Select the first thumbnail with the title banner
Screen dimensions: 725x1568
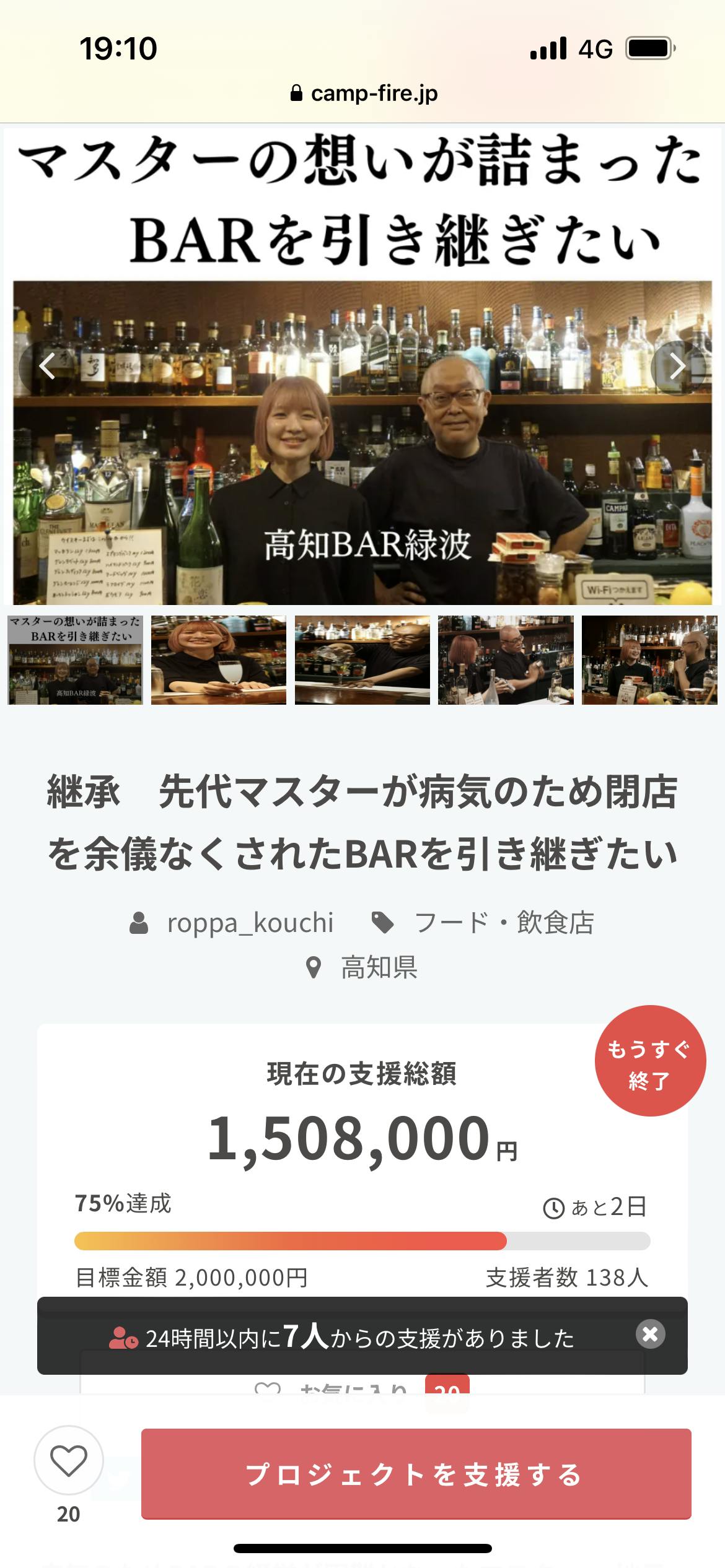click(75, 660)
